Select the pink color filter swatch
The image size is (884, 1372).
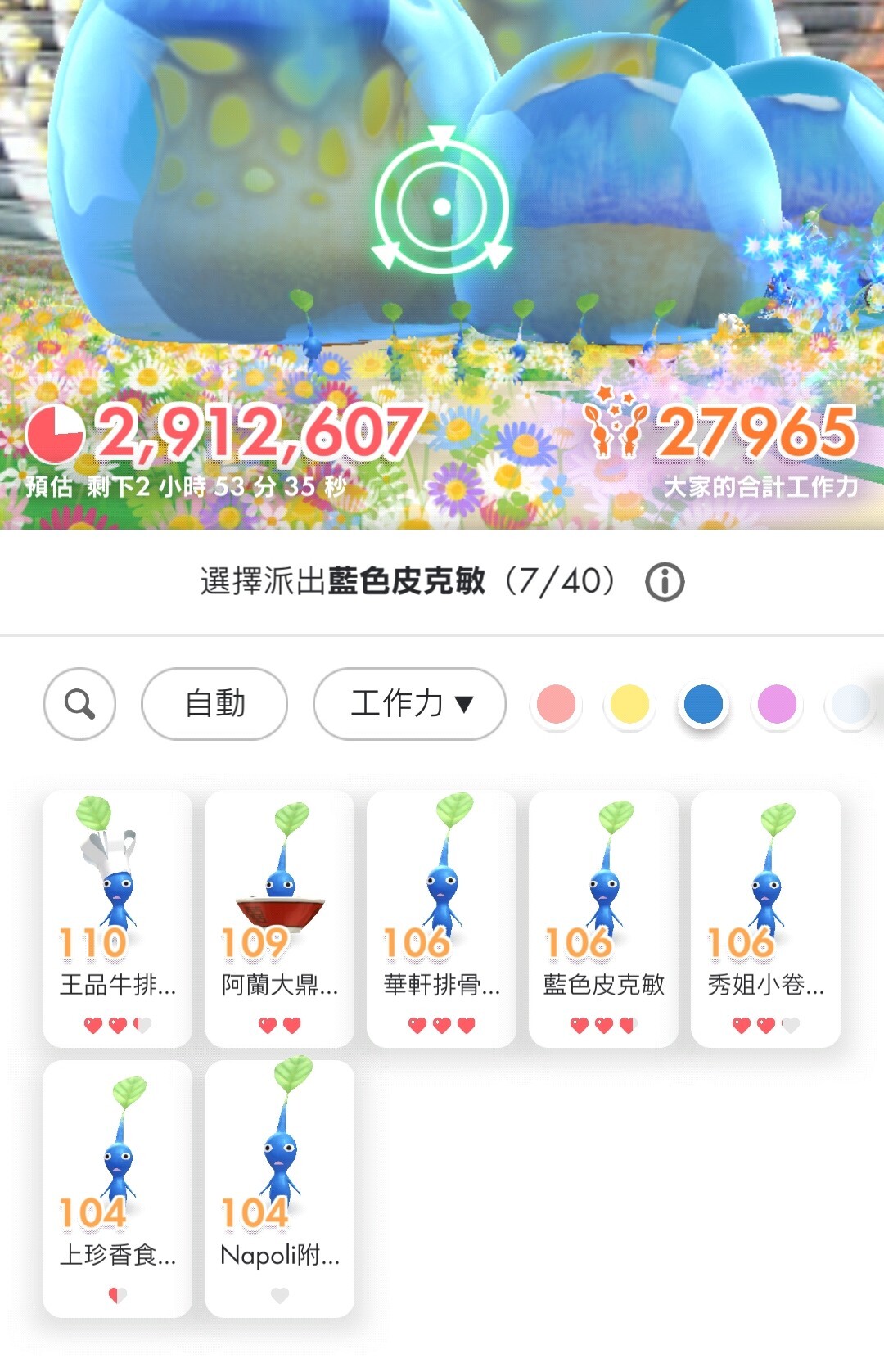[x=556, y=704]
